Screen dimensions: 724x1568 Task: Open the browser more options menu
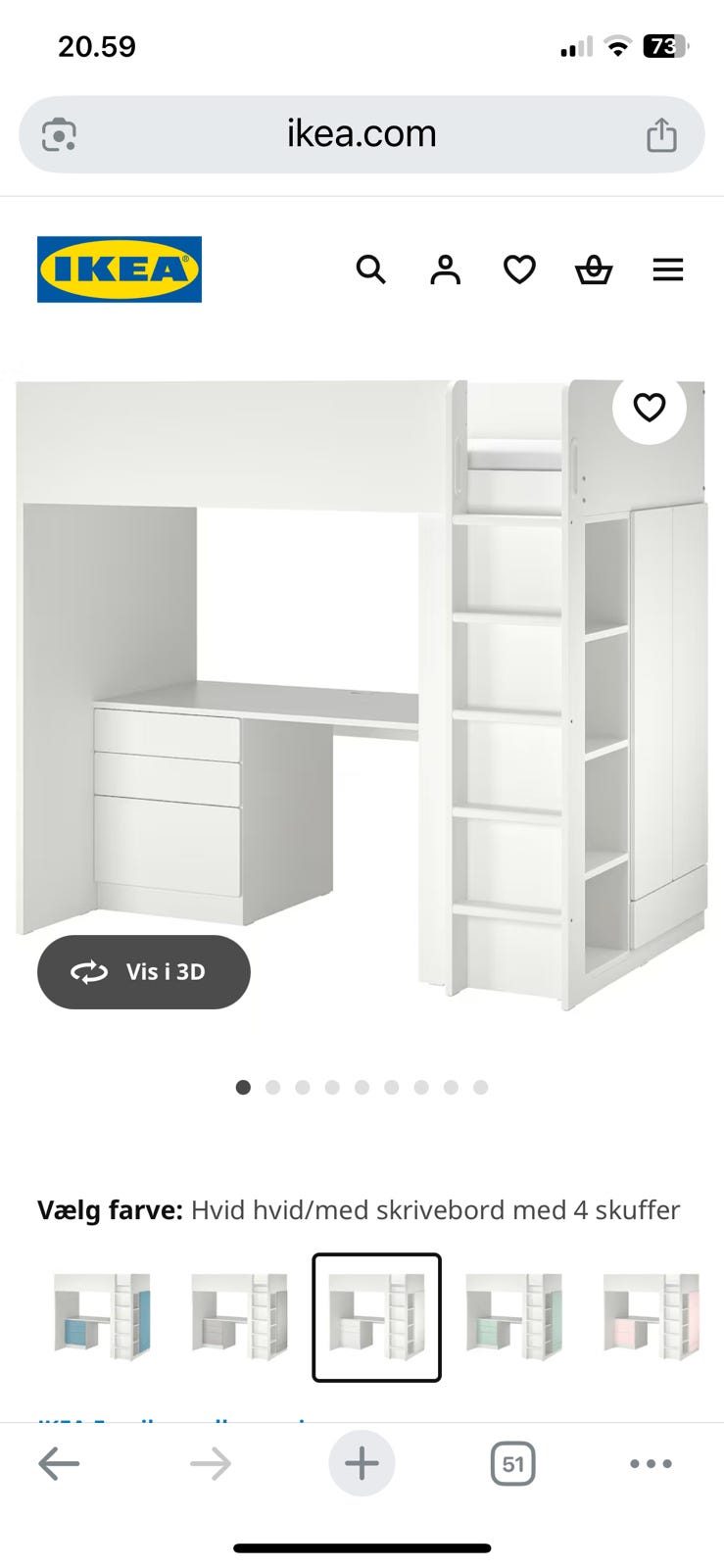651,1463
